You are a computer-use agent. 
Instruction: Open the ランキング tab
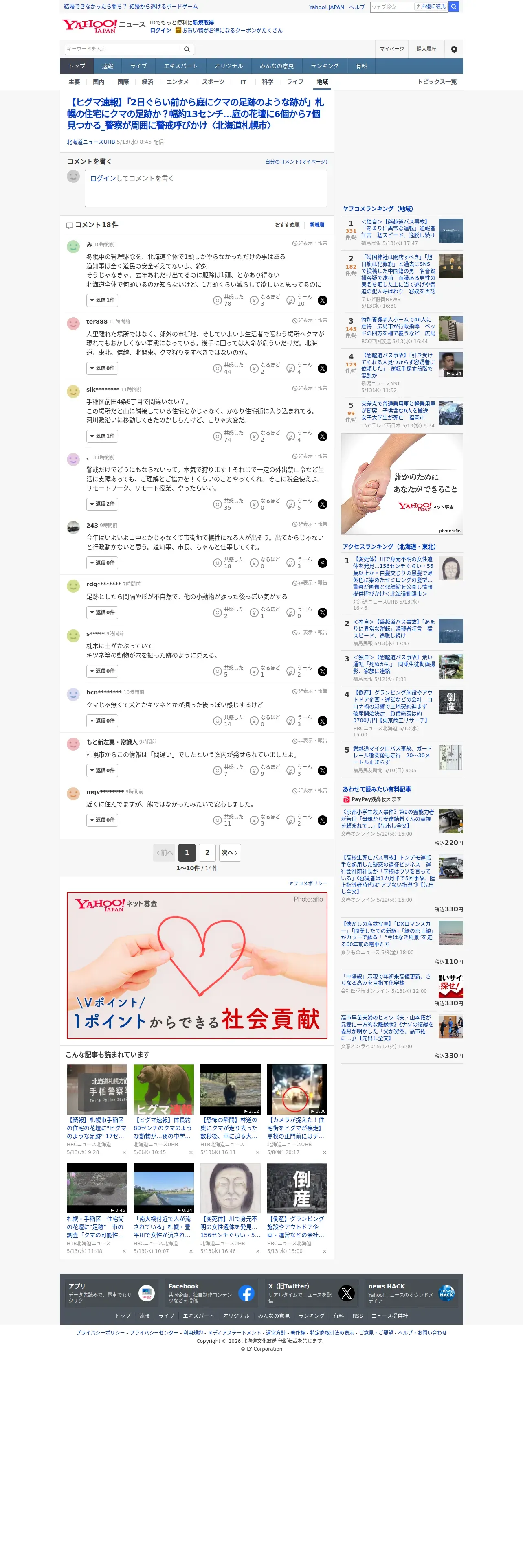click(x=325, y=66)
